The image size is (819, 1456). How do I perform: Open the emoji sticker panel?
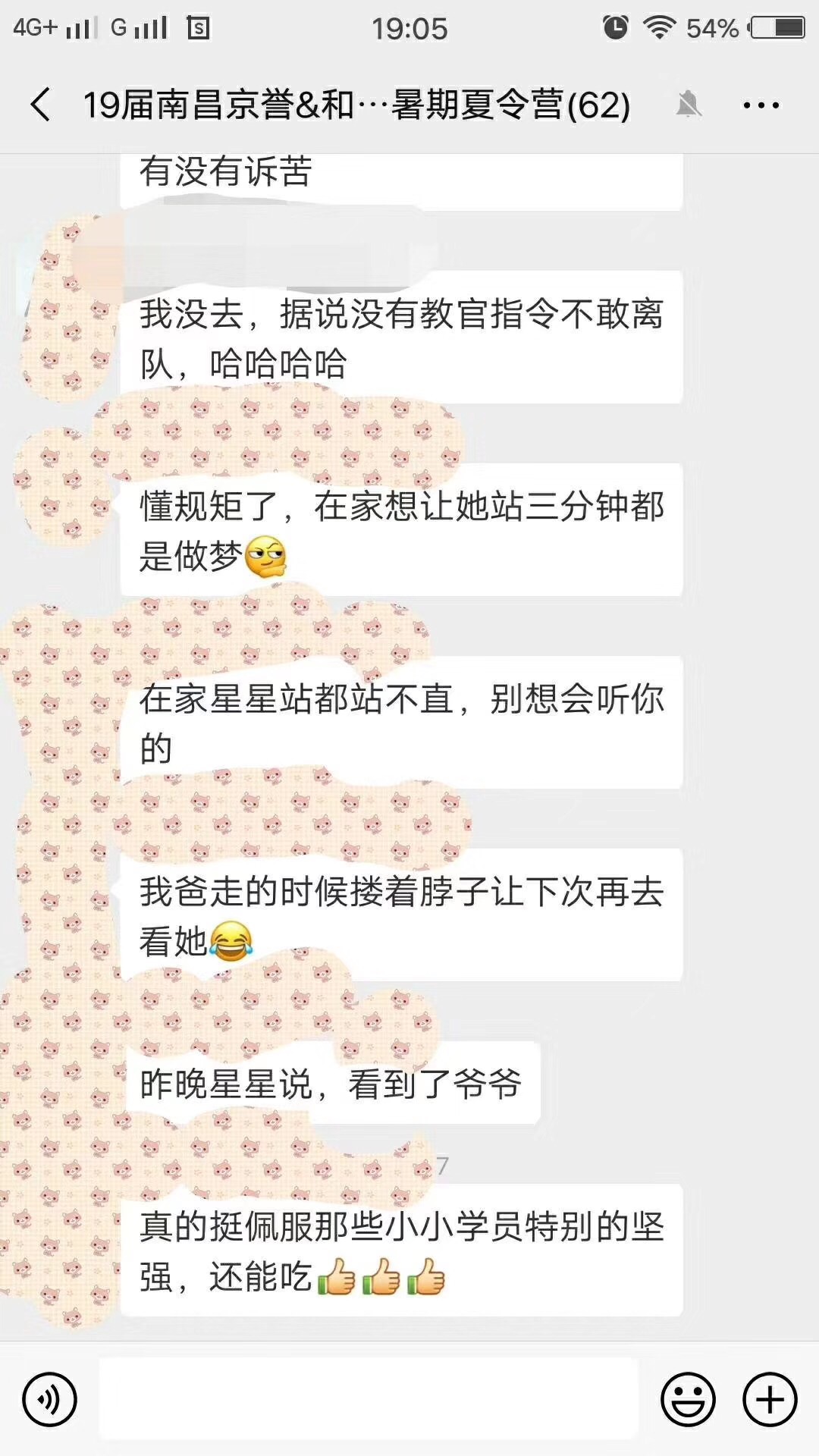coord(688,1399)
